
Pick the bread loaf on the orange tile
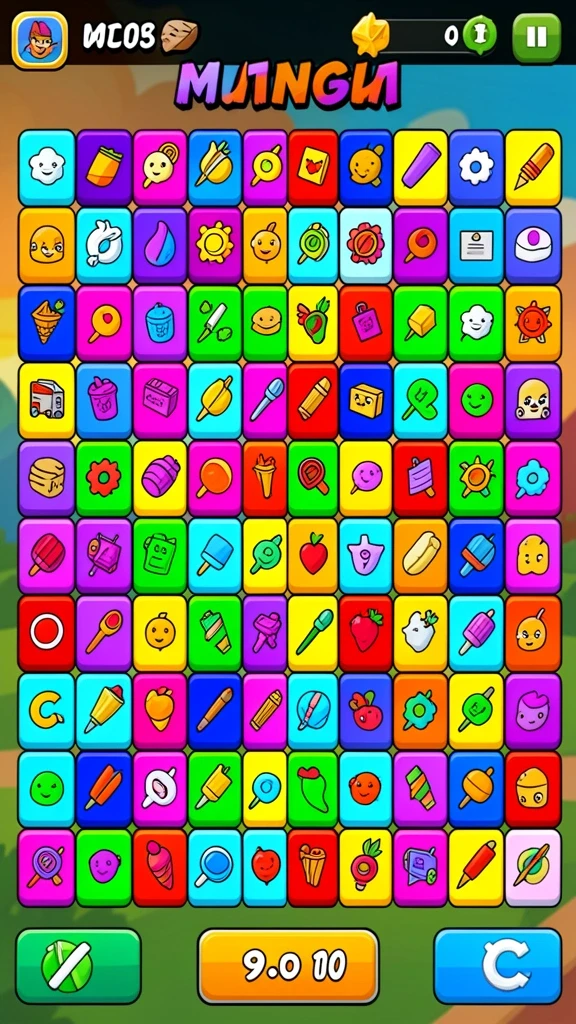click(x=420, y=556)
